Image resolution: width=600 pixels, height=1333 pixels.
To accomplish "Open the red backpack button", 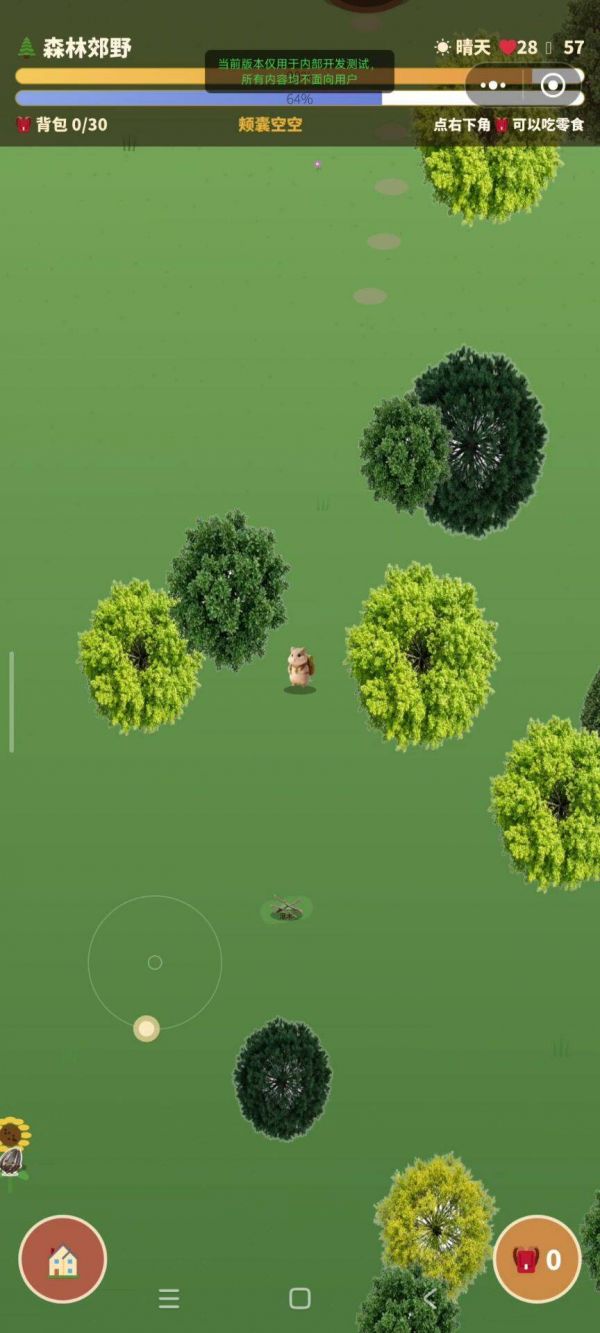I will point(537,1259).
